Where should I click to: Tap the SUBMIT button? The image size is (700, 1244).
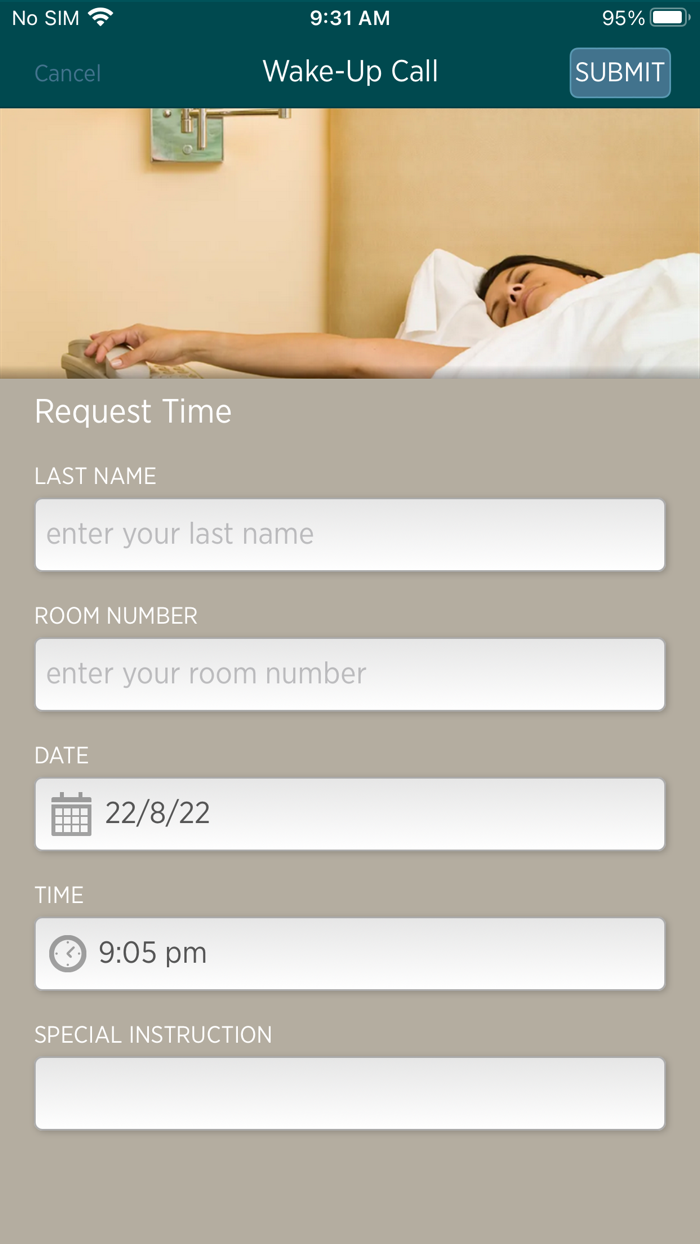pos(620,73)
